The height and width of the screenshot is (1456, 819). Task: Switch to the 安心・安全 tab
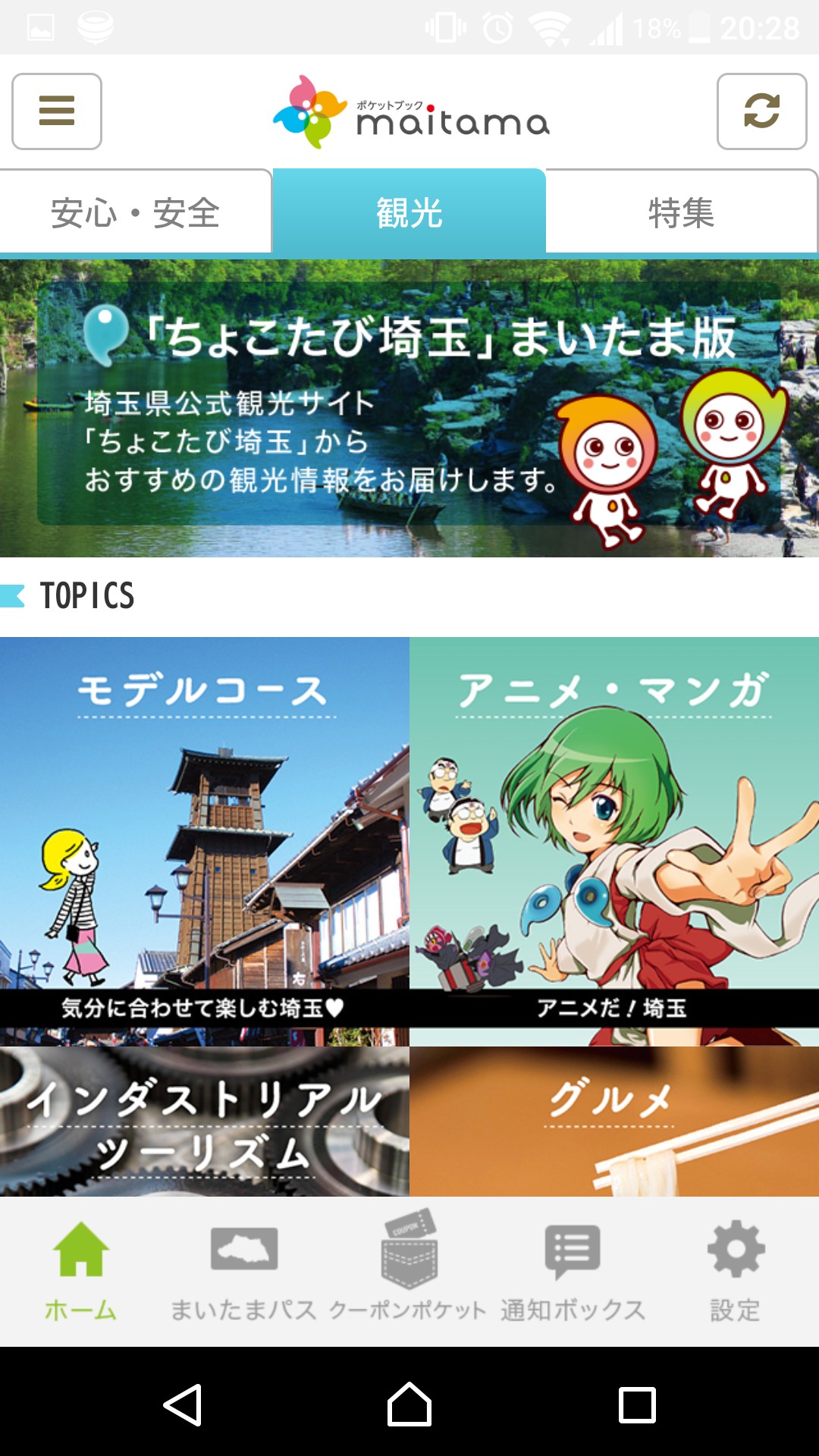coord(136,212)
